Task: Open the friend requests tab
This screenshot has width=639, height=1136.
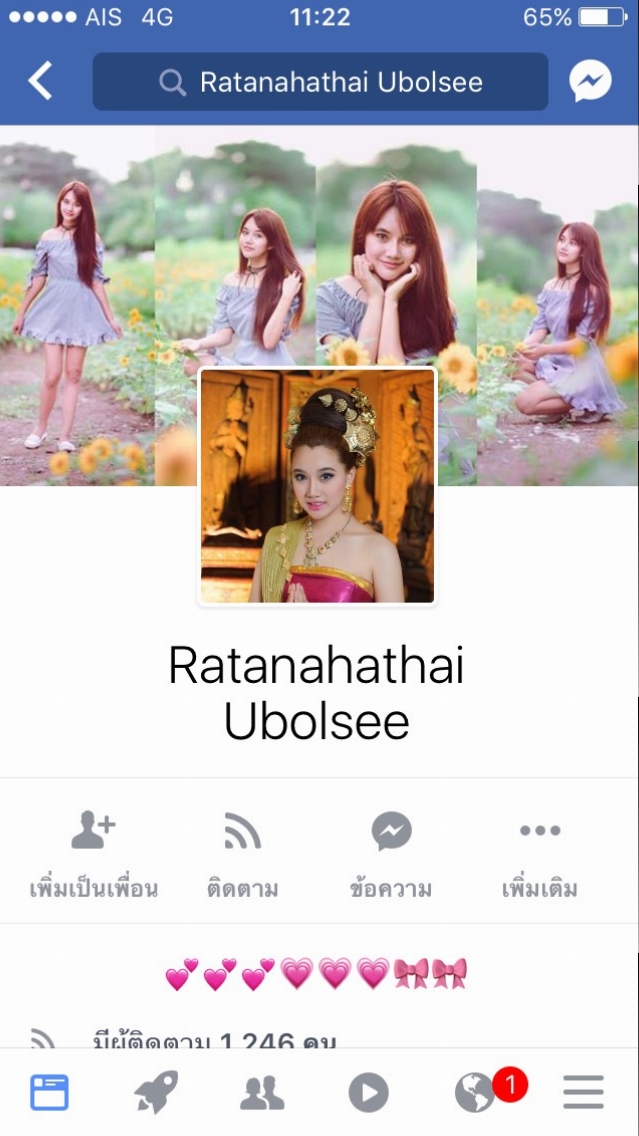Action: point(262,1093)
